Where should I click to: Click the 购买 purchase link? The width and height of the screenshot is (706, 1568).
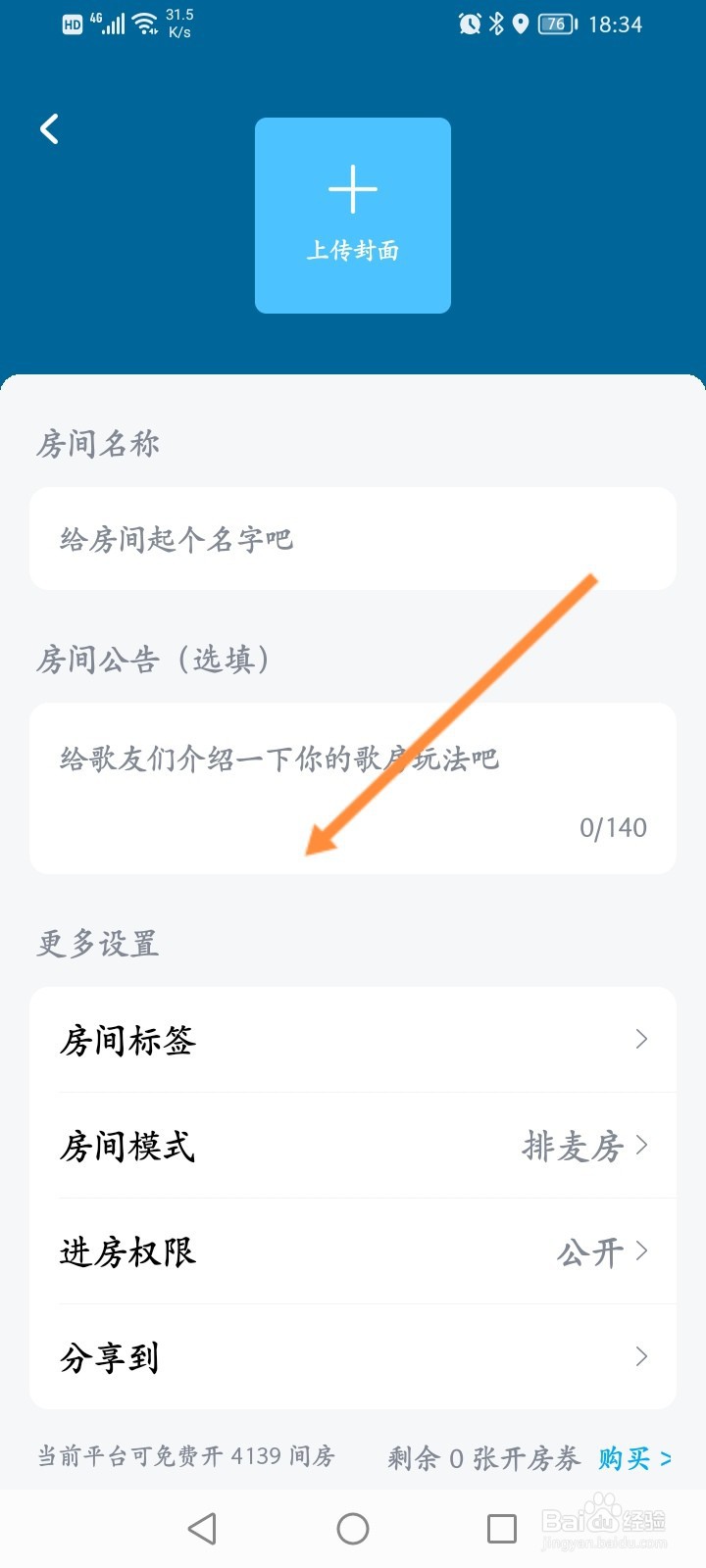(630, 1457)
